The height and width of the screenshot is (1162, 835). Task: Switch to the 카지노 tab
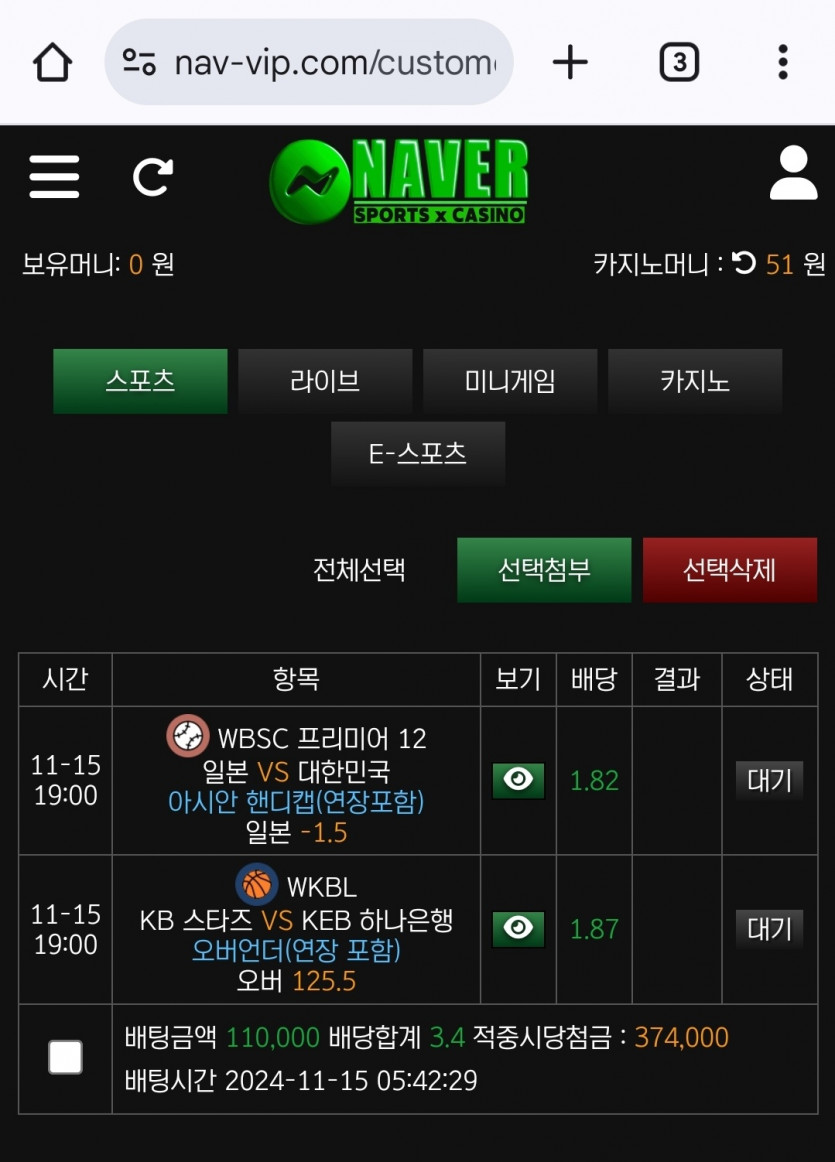point(695,381)
